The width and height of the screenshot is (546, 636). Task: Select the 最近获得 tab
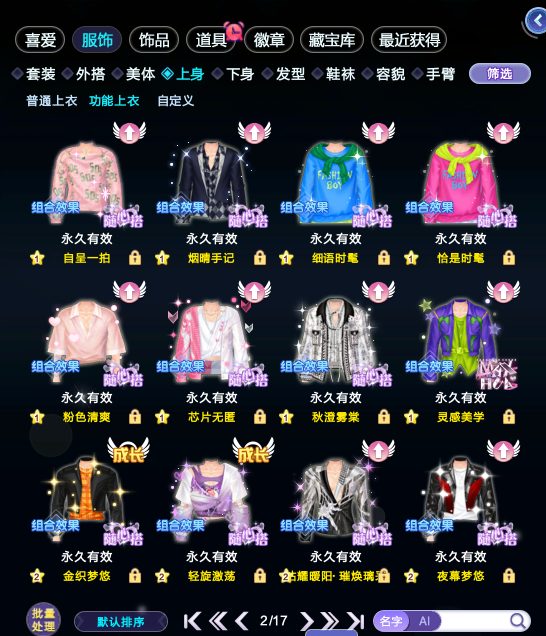tap(409, 40)
